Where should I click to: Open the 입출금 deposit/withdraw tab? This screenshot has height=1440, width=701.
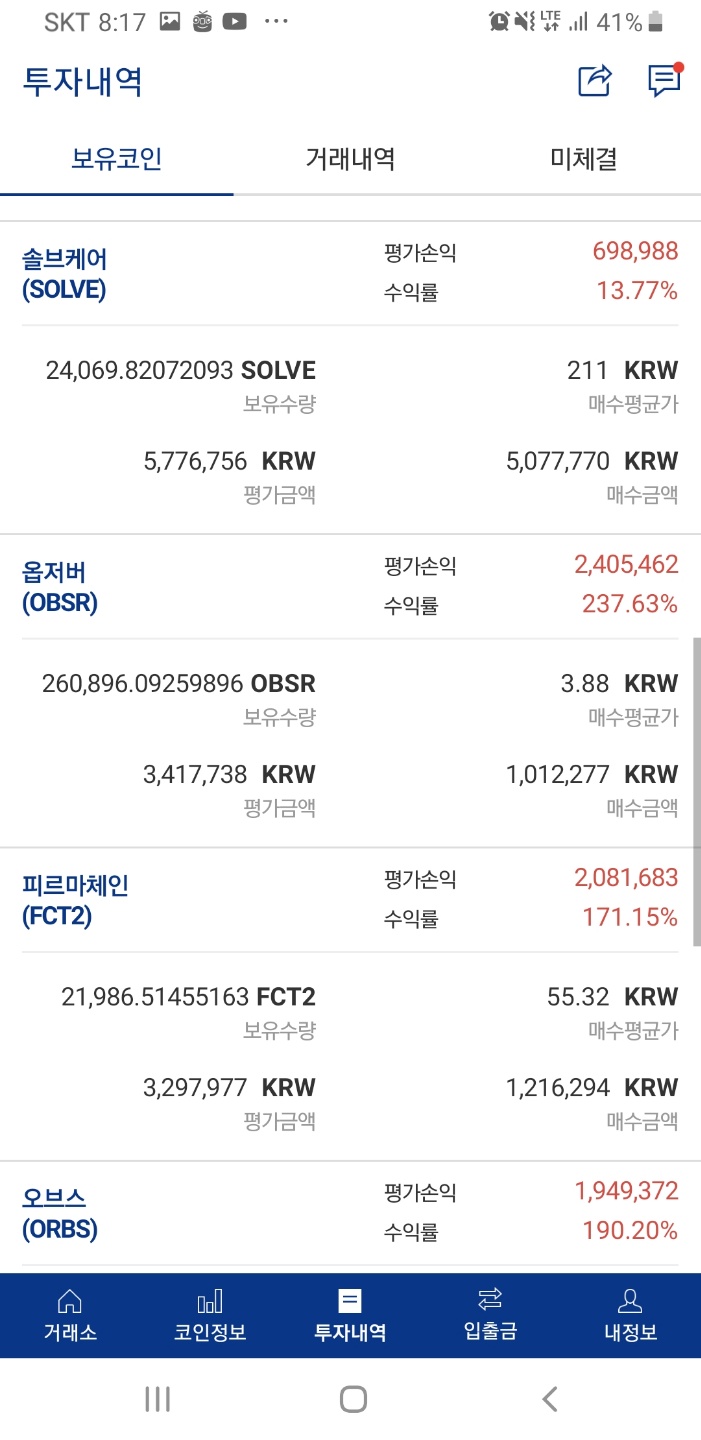click(490, 1314)
